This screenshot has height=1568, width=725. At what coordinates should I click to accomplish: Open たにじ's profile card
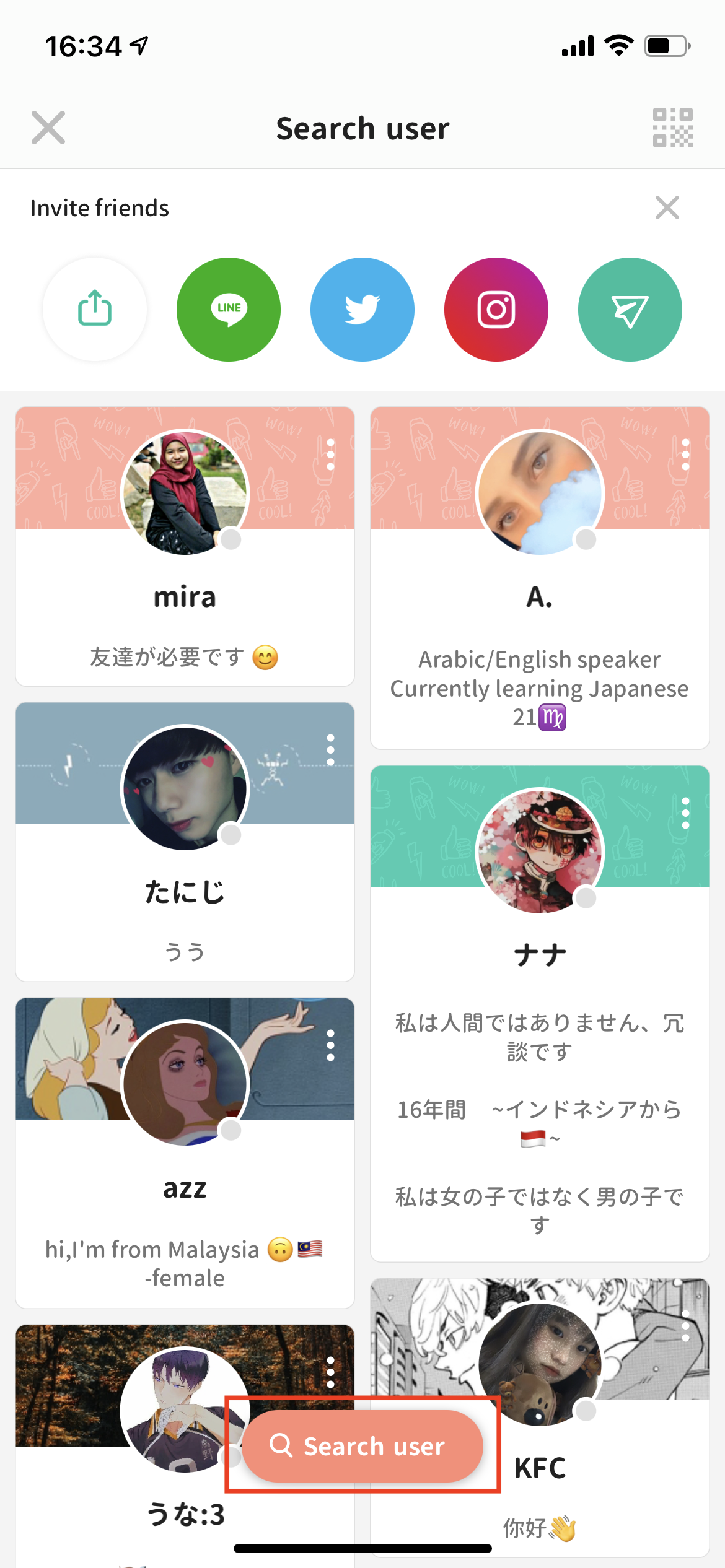[185, 892]
